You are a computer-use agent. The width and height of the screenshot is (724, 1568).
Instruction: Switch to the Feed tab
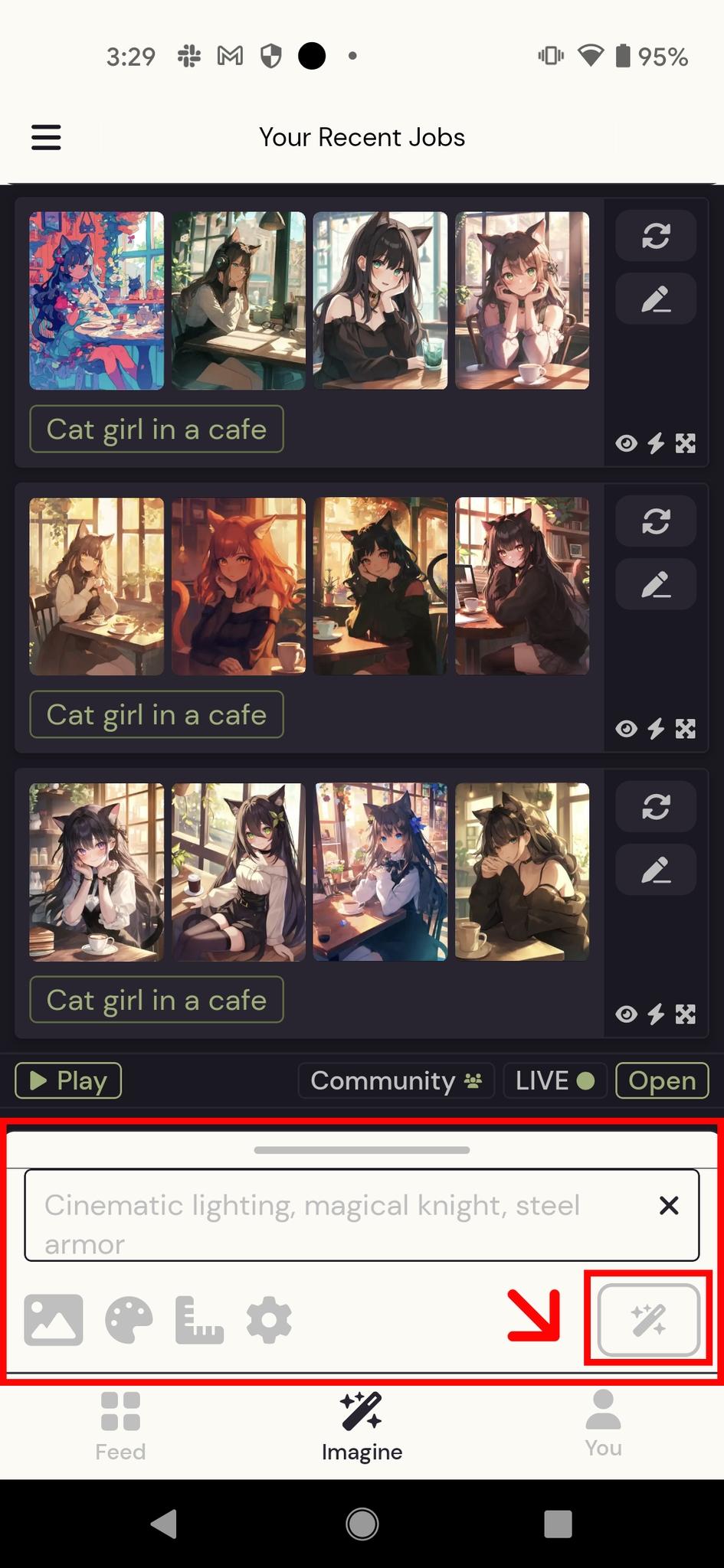120,1426
